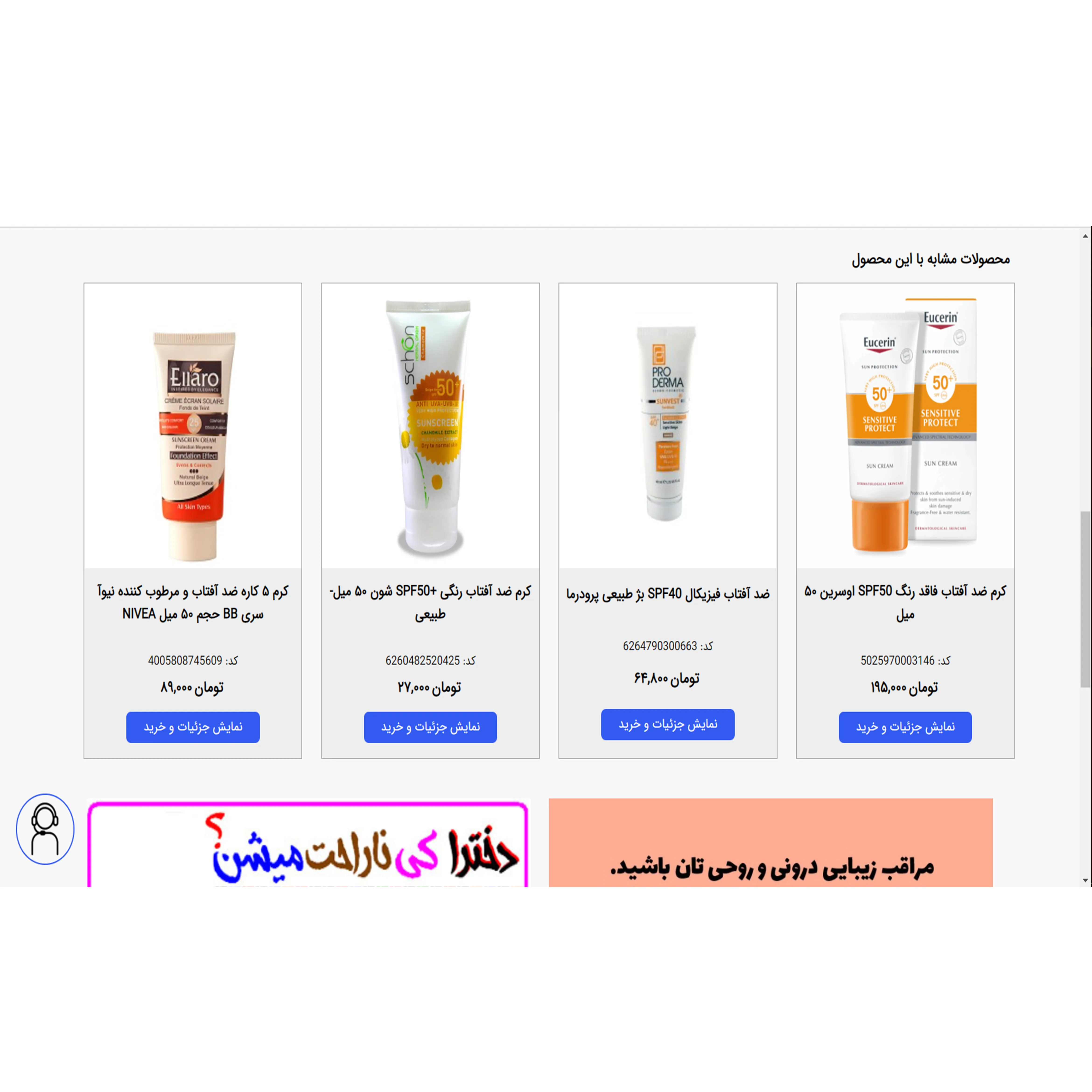Tap details and buy for Proderma SPF40
Screen dimensions: 1092x1092
tap(668, 724)
